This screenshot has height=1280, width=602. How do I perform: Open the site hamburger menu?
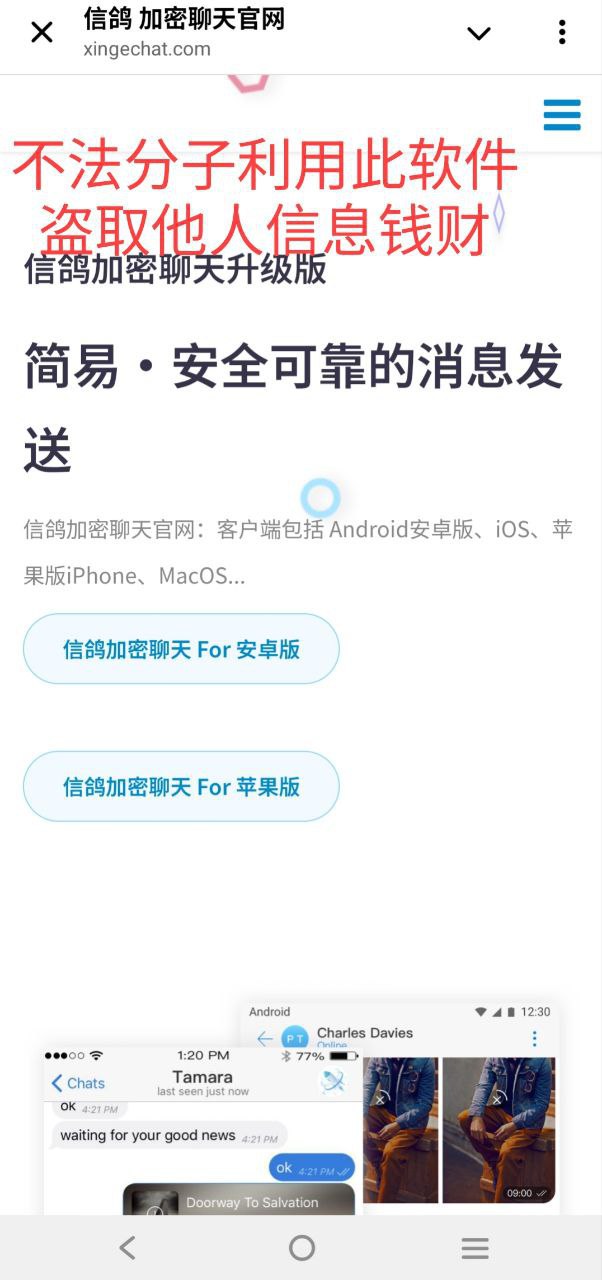[x=562, y=114]
